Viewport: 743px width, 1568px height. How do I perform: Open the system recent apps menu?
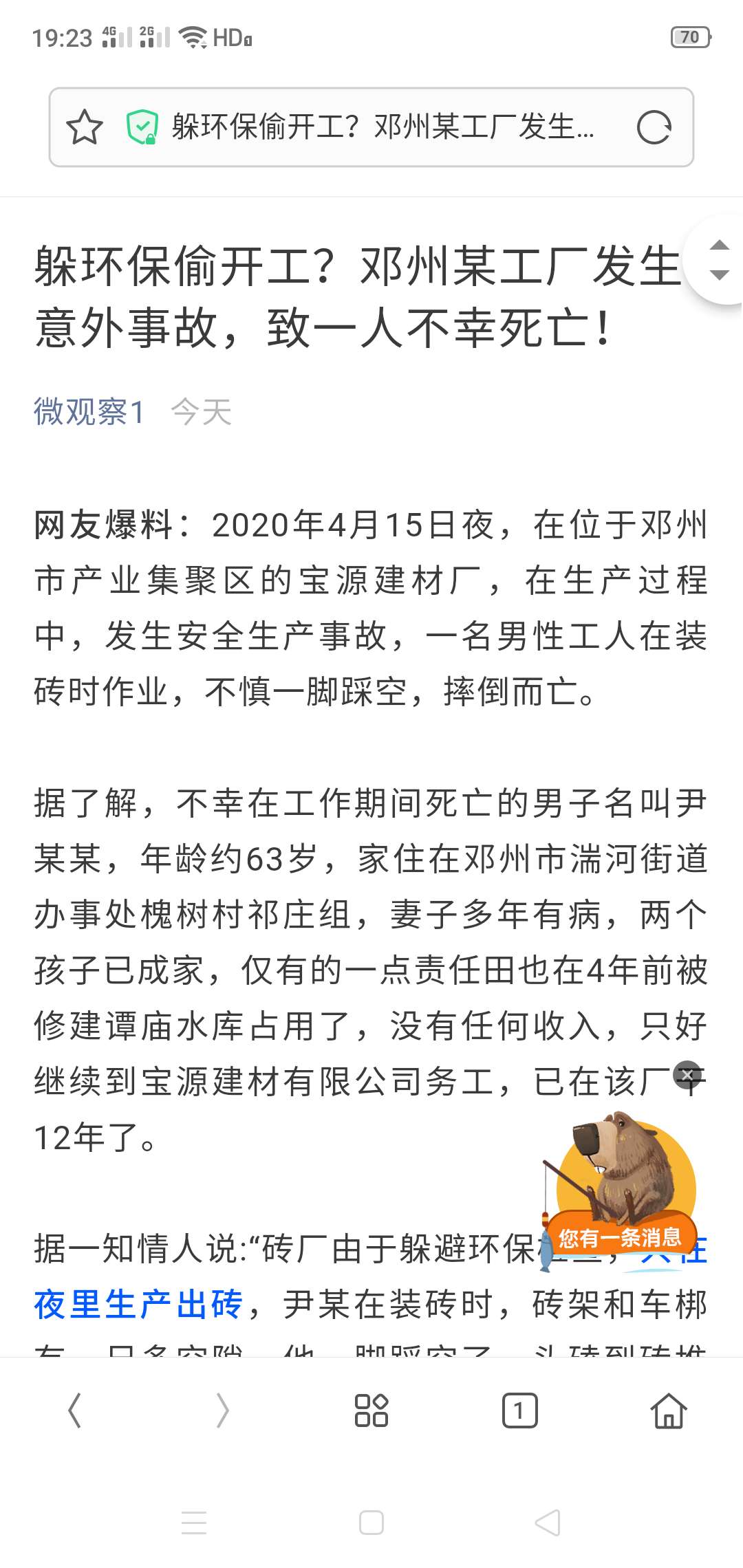(x=194, y=1523)
